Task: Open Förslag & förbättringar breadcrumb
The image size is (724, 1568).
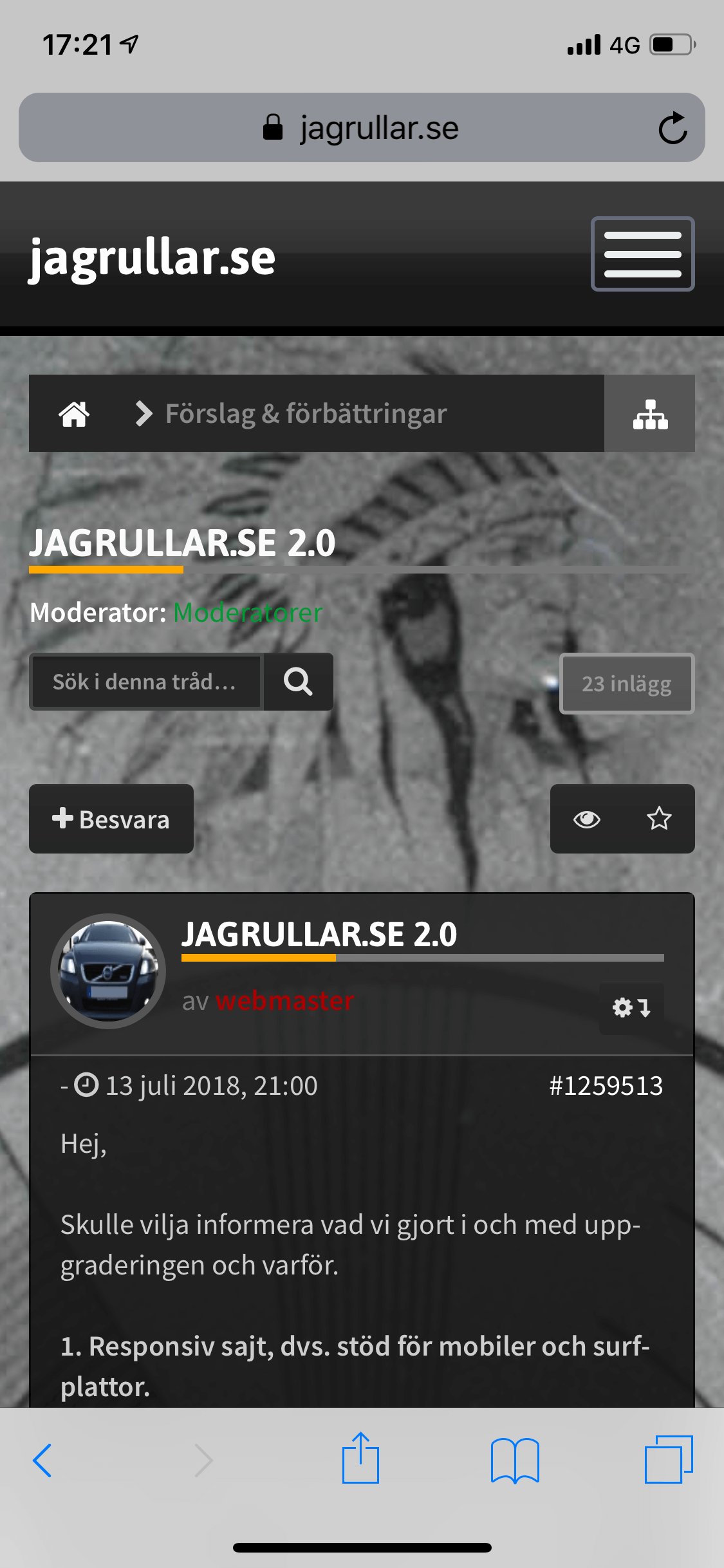Action: tap(305, 414)
